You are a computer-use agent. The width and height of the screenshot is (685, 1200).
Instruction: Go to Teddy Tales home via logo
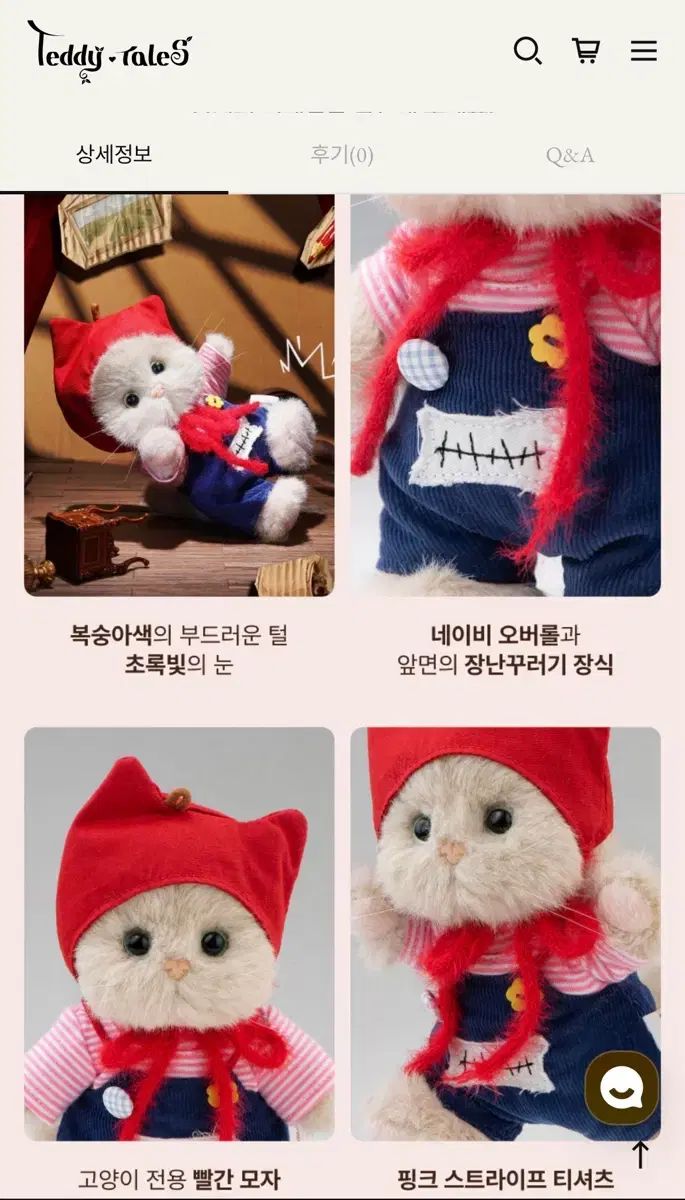click(x=109, y=50)
